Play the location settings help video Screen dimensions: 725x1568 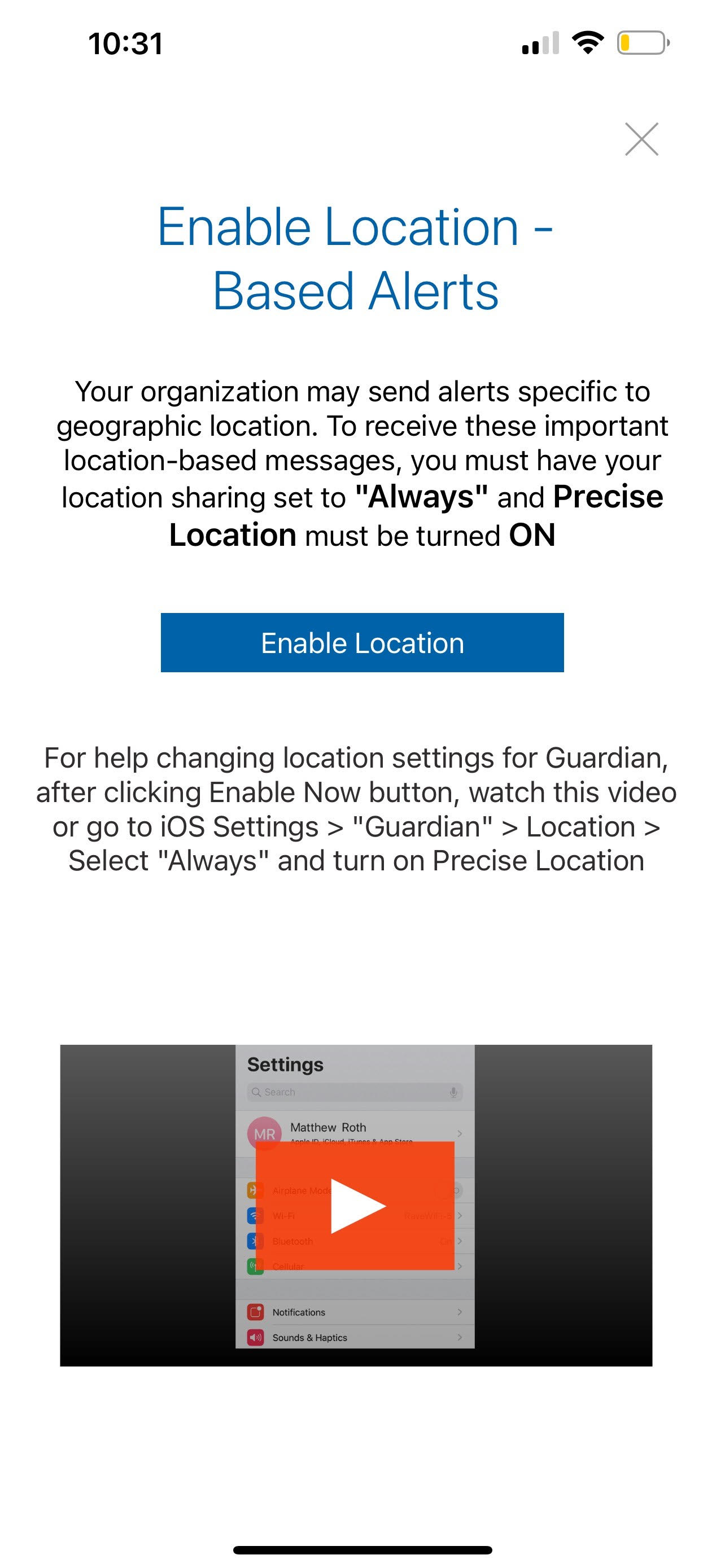tap(356, 1206)
